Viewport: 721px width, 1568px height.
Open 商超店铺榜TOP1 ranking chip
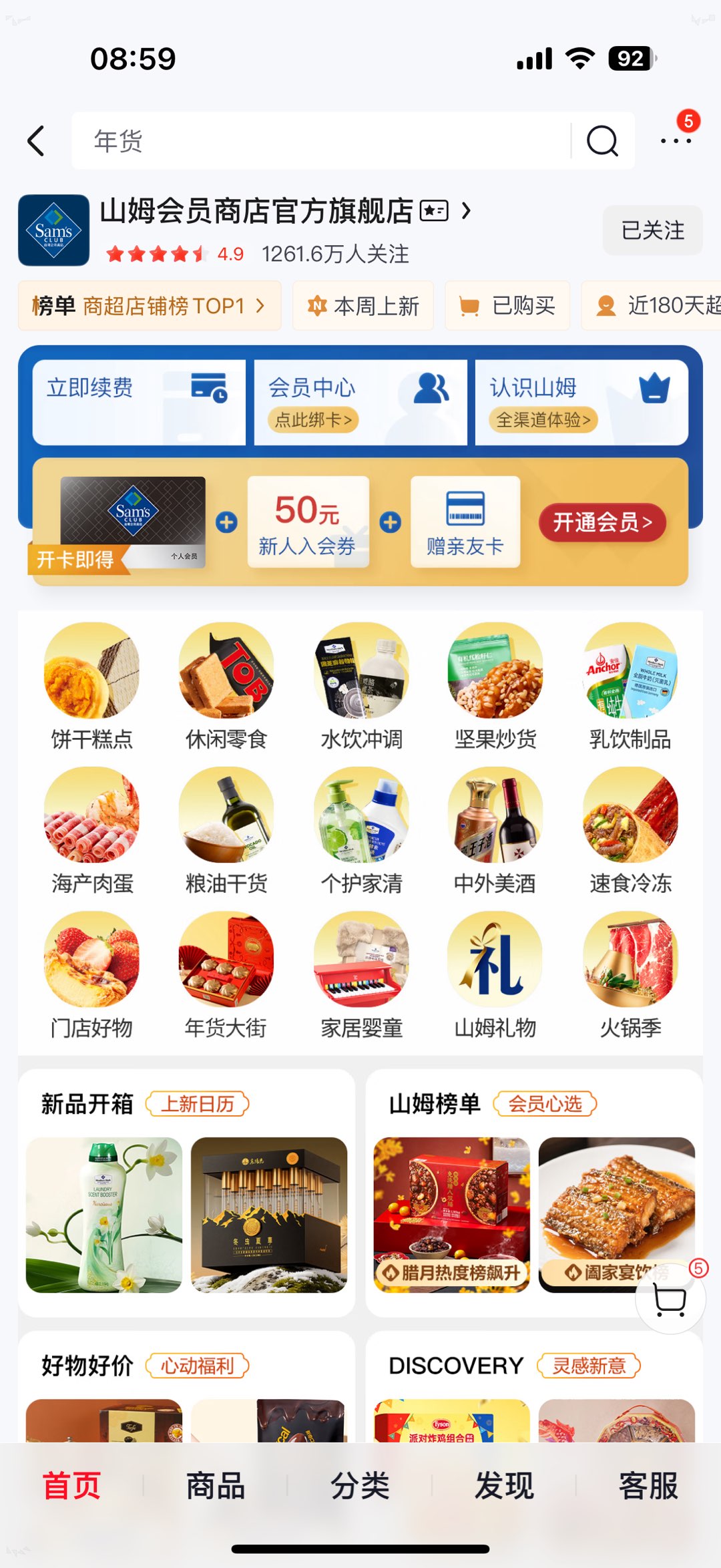click(x=150, y=306)
